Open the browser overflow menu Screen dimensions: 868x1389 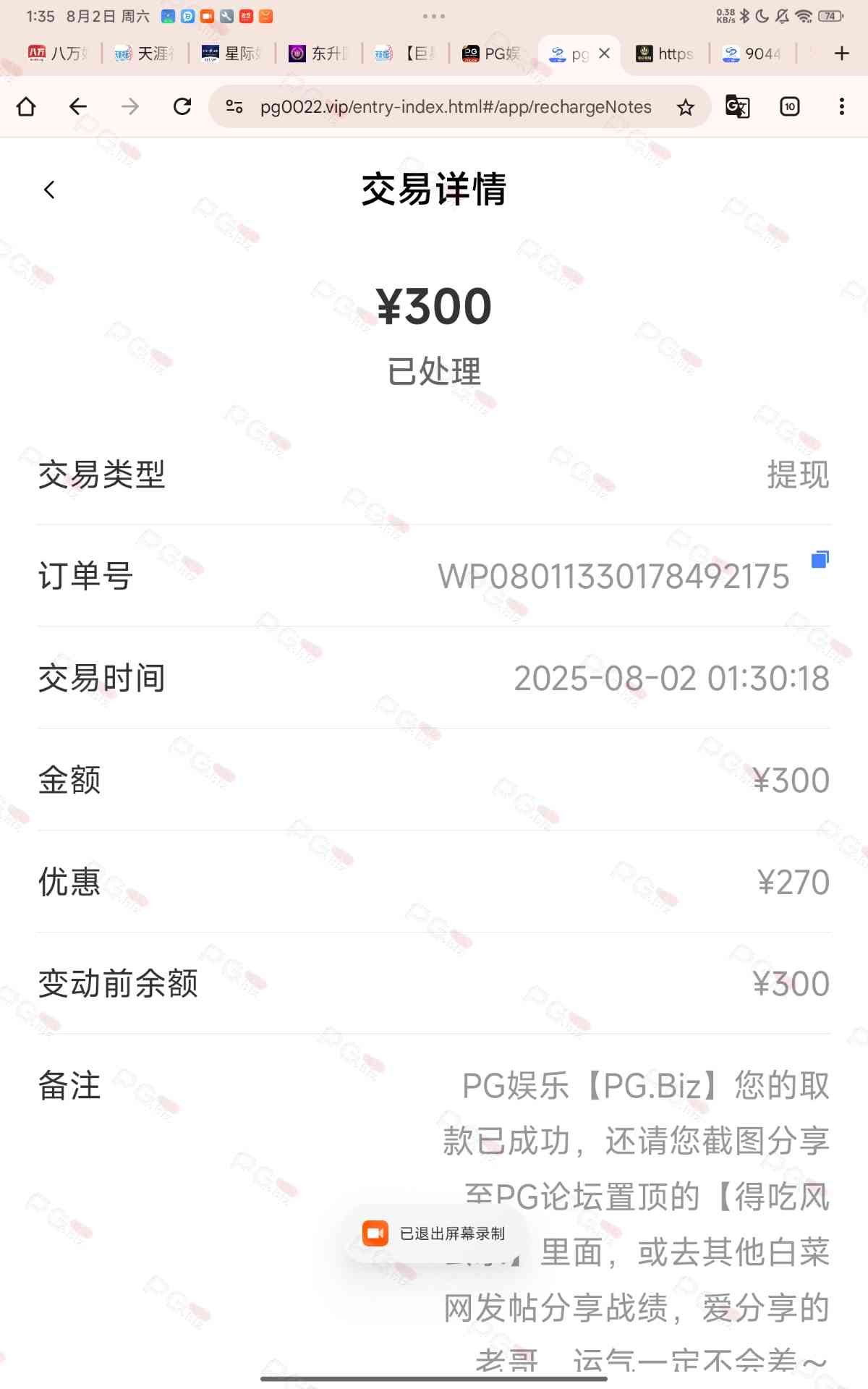[841, 107]
